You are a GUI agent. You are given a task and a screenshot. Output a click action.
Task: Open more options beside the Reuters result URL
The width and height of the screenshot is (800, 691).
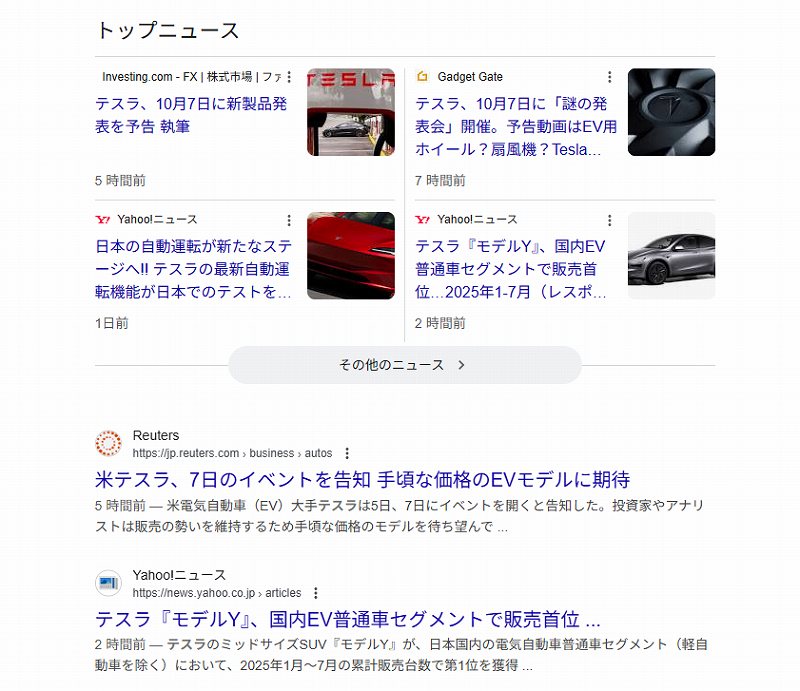point(347,453)
